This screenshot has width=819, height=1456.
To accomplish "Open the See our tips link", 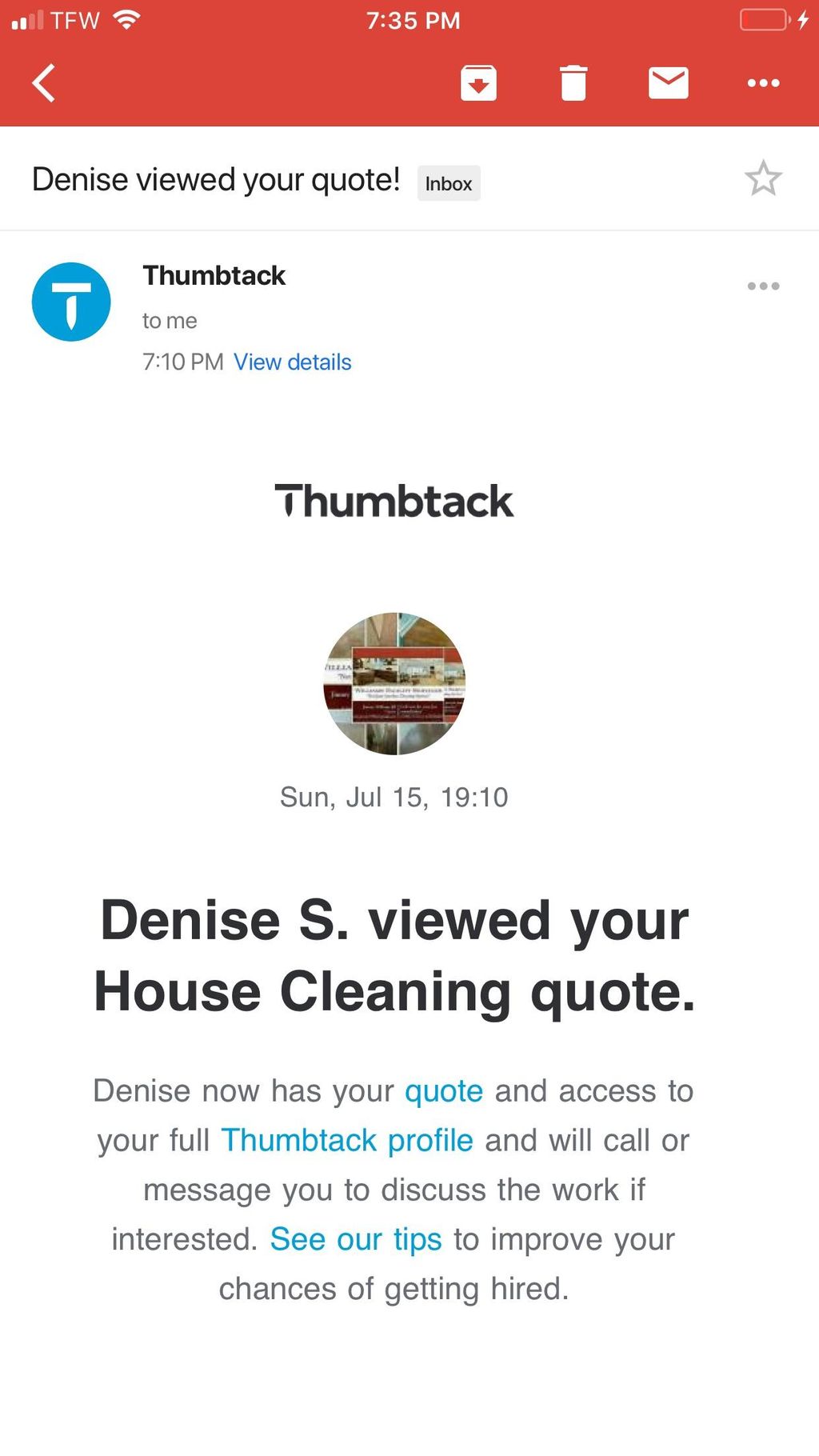I will pyautogui.click(x=356, y=1239).
